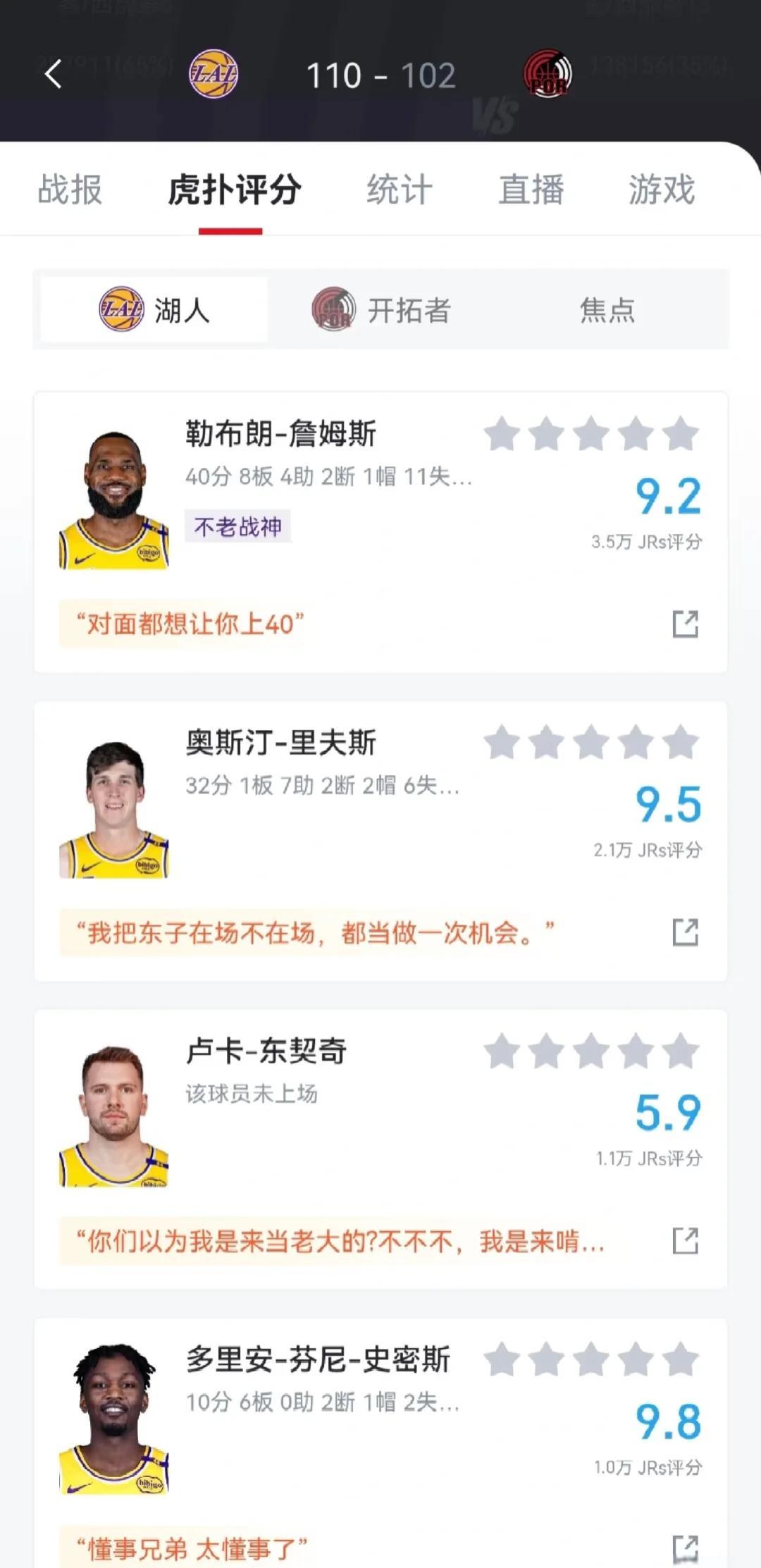Open the 直播 tab
Image resolution: width=761 pixels, height=1568 pixels.
[x=531, y=188]
